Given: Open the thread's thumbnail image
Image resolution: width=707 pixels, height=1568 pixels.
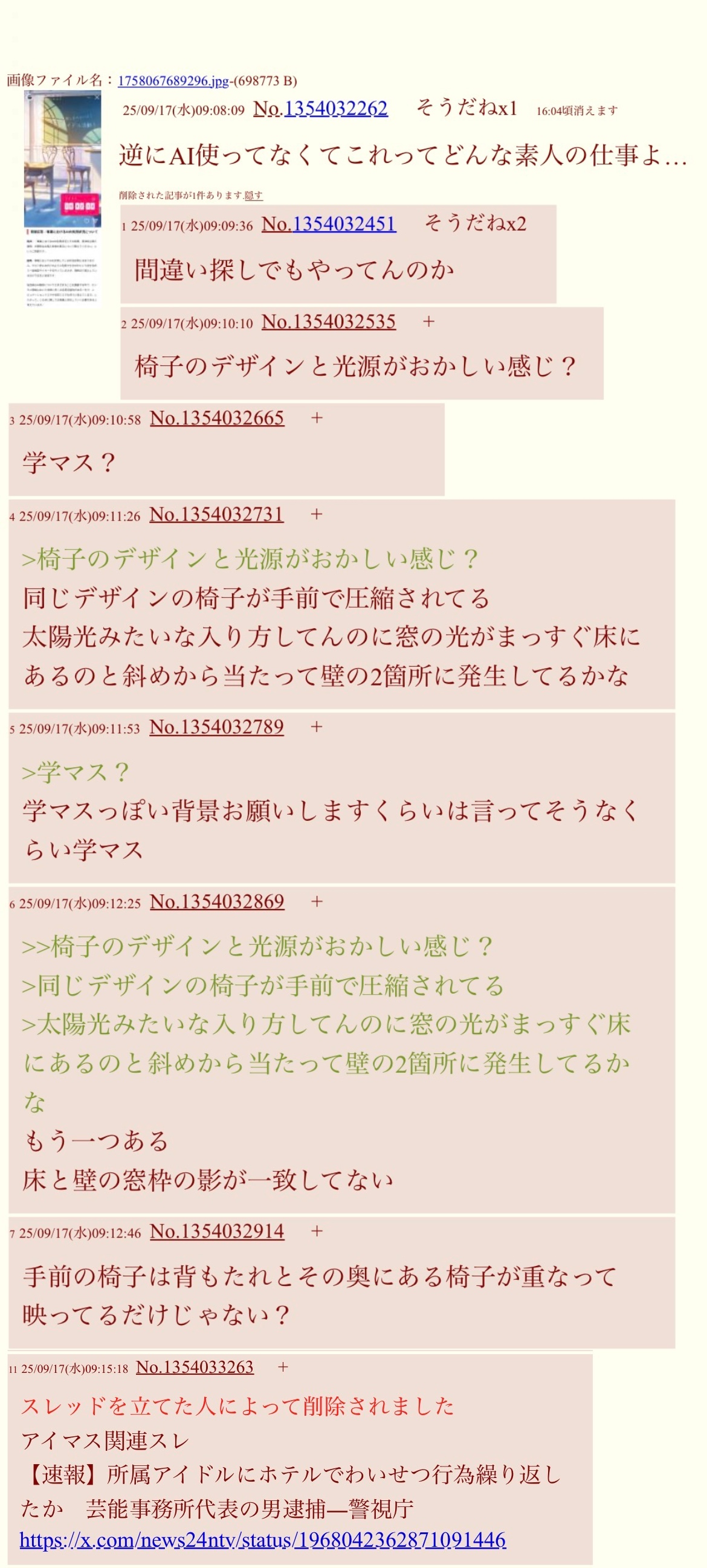Looking at the screenshot, I should (x=63, y=199).
